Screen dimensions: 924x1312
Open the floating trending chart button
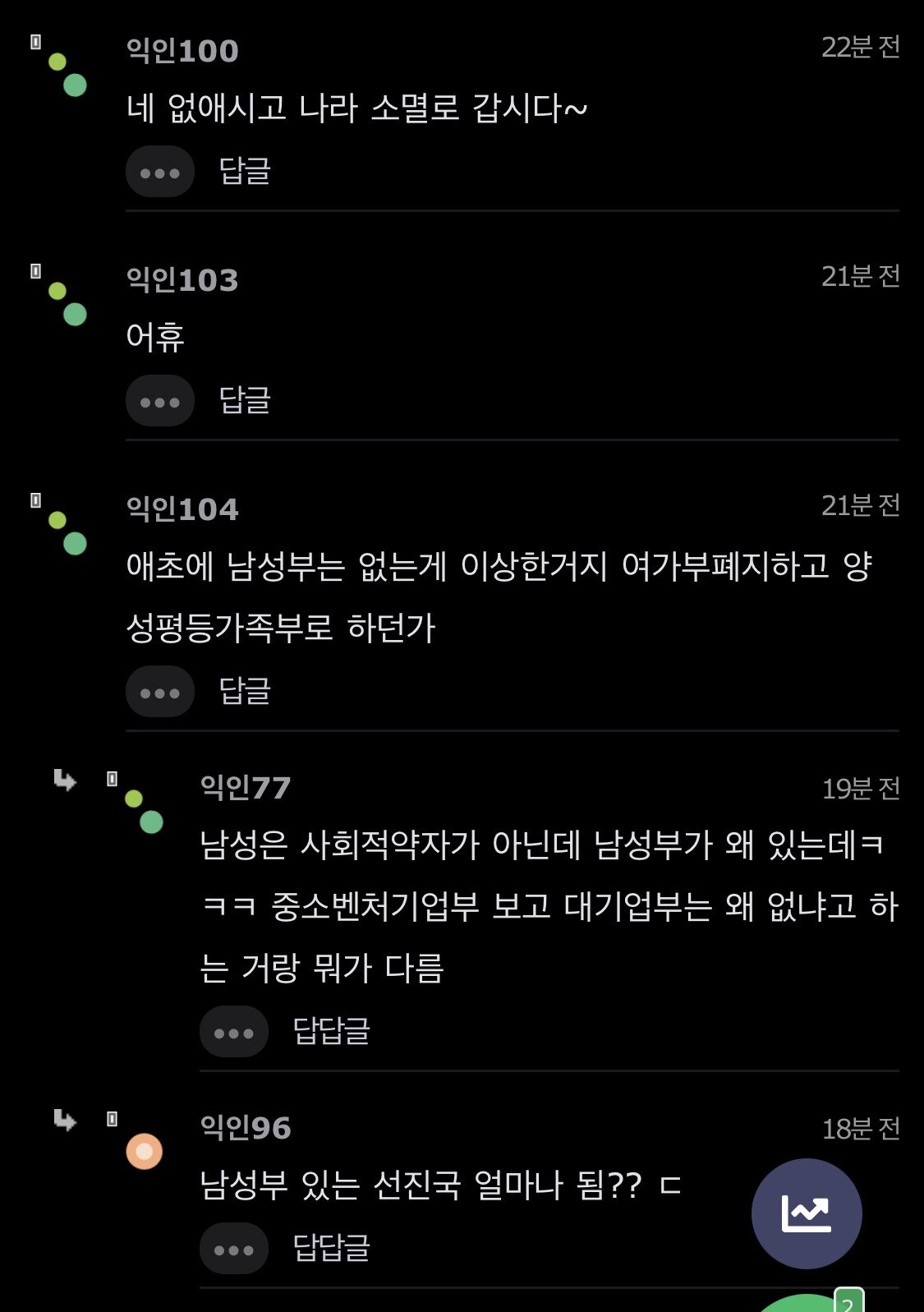[x=806, y=1213]
